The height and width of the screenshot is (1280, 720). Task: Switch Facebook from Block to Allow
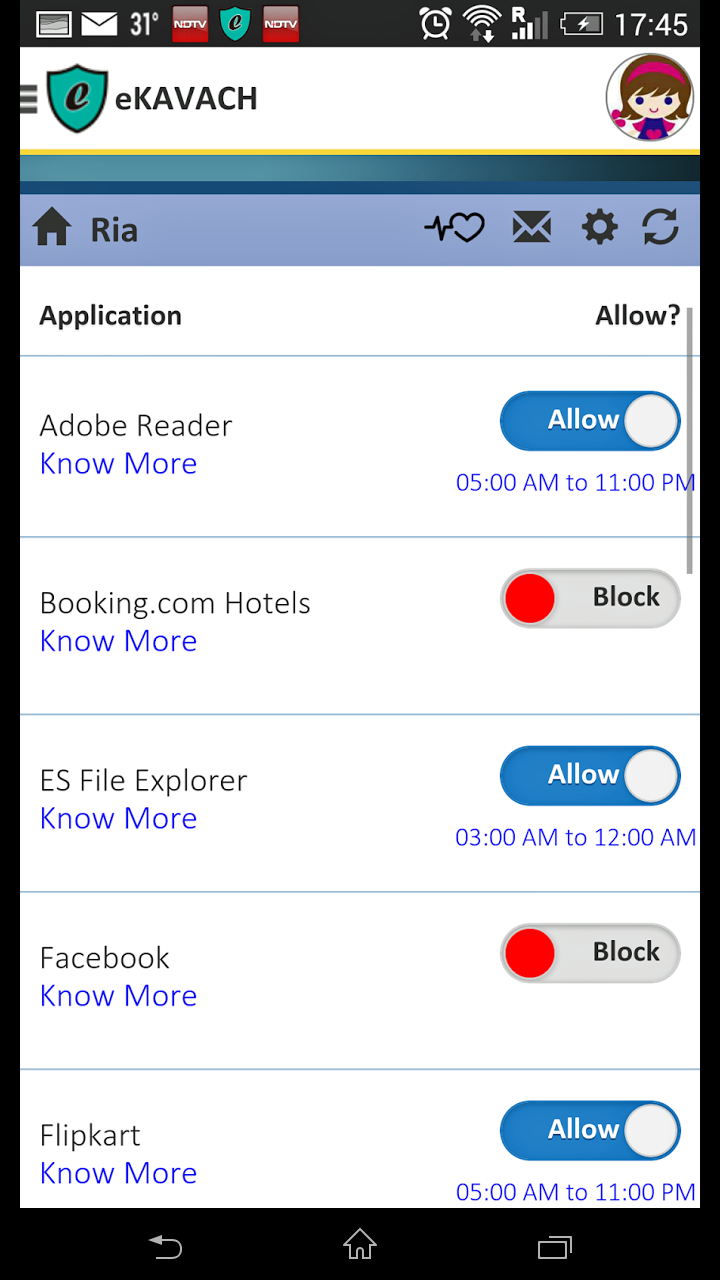tap(590, 953)
